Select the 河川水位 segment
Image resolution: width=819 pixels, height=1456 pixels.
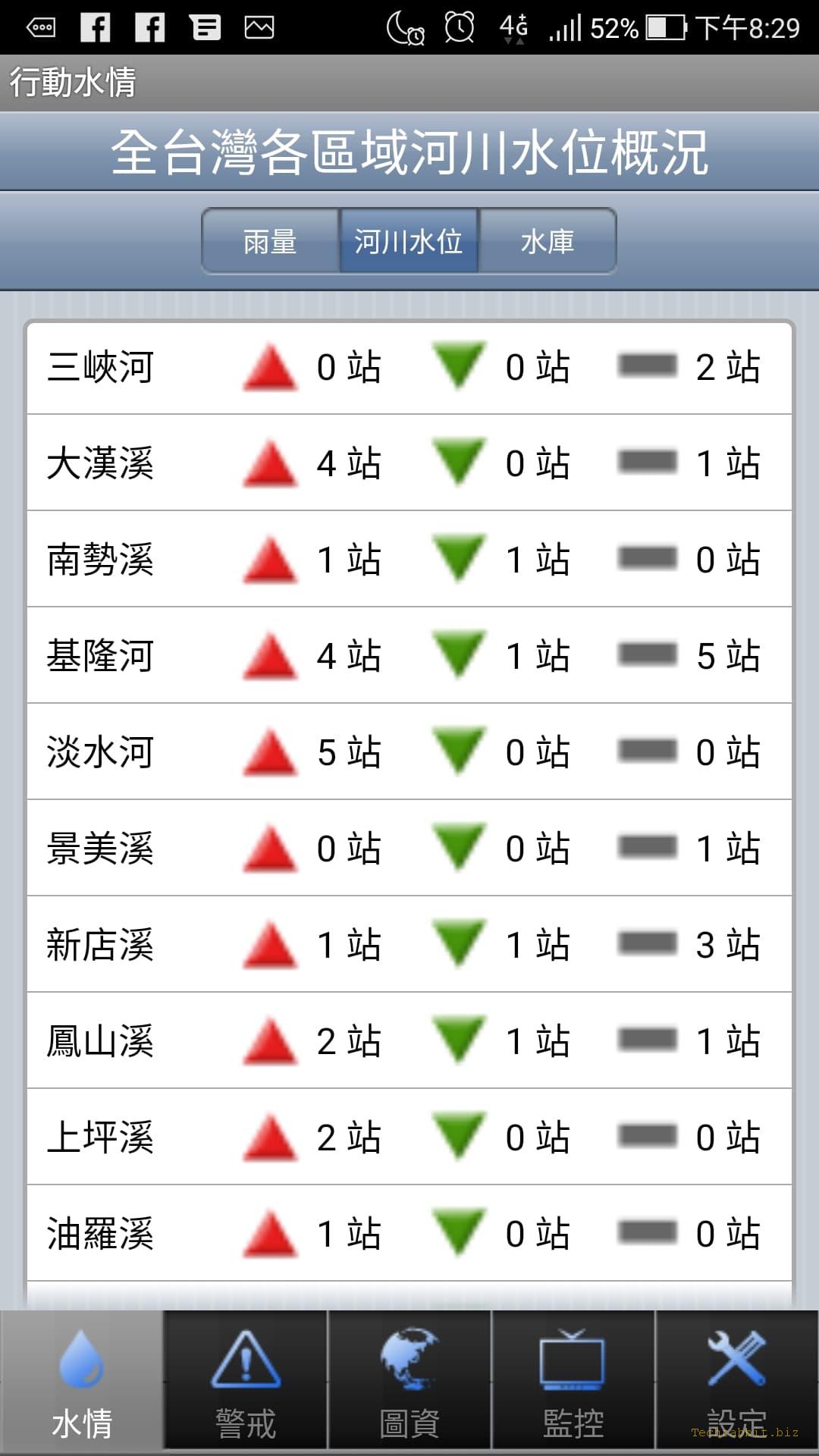point(409,241)
